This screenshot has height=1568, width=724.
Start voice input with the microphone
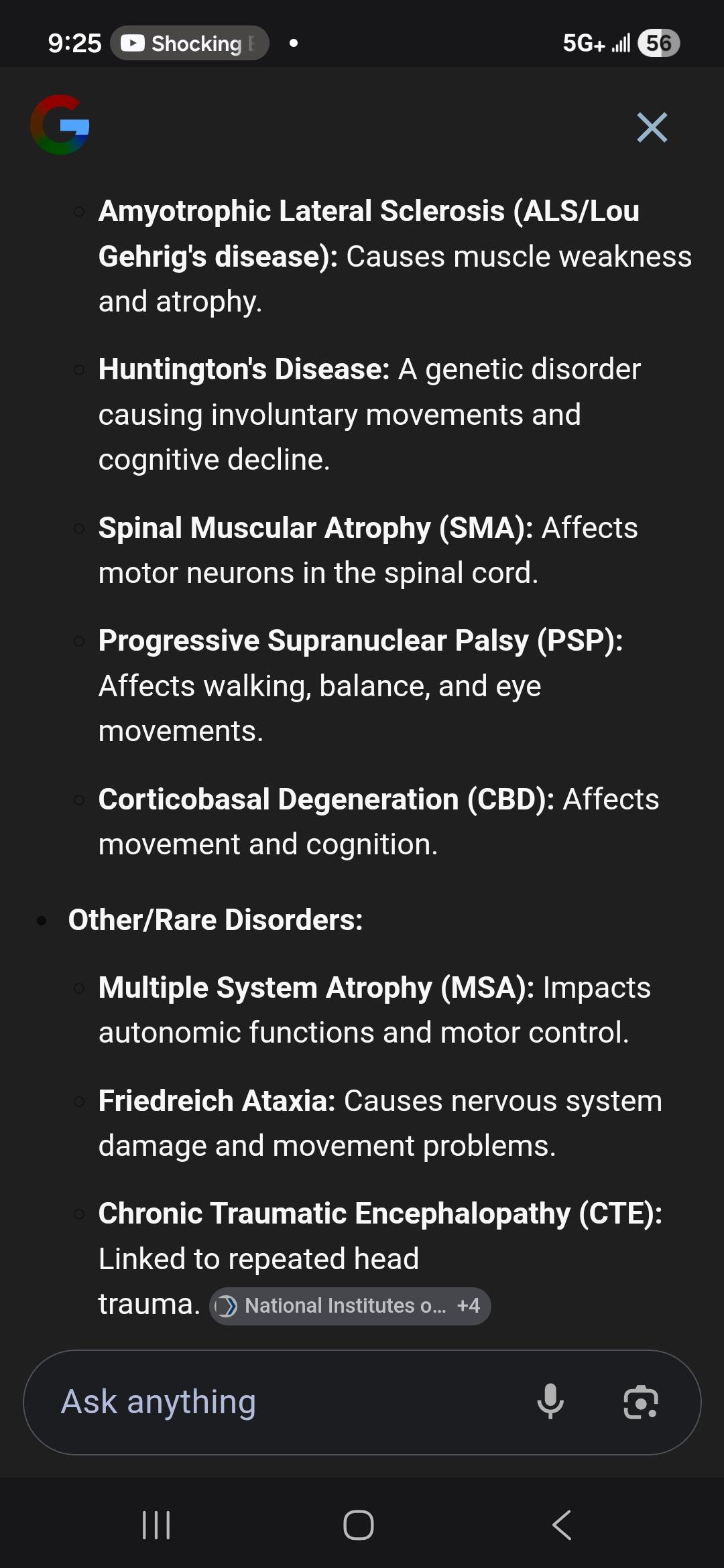[550, 1402]
